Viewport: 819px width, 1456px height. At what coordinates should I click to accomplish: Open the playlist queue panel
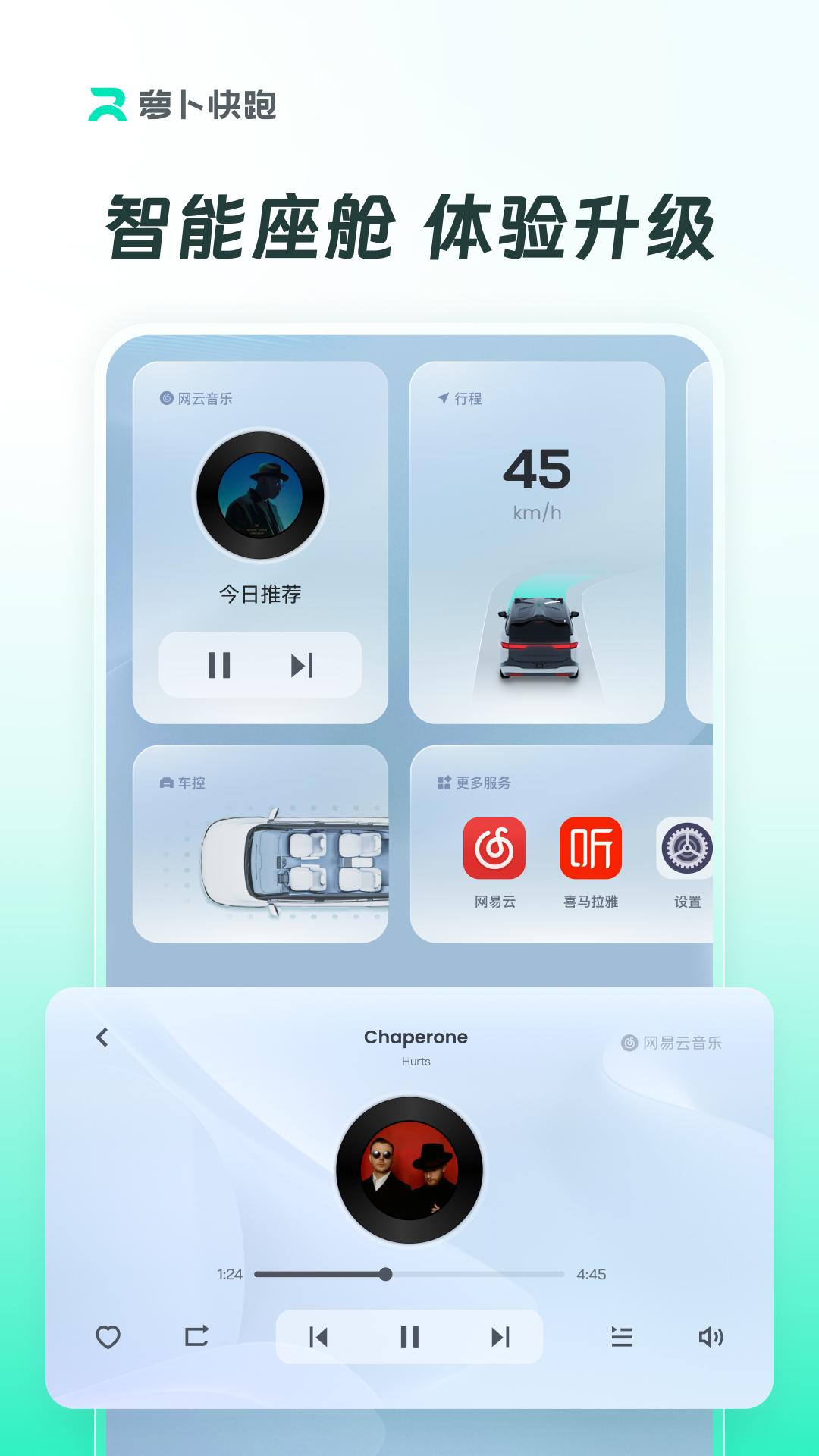click(x=622, y=1333)
